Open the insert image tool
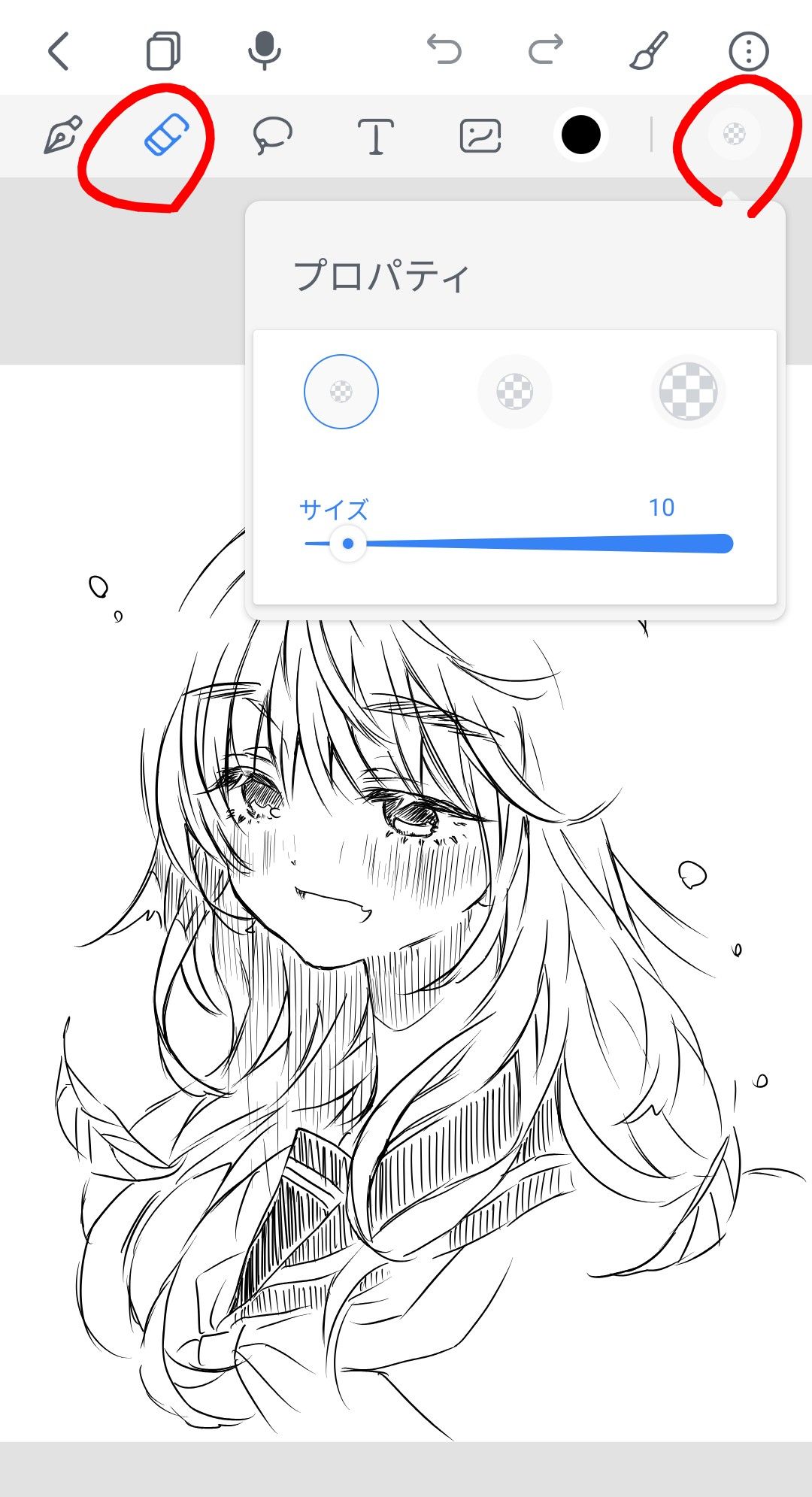The image size is (812, 1497). click(x=480, y=136)
